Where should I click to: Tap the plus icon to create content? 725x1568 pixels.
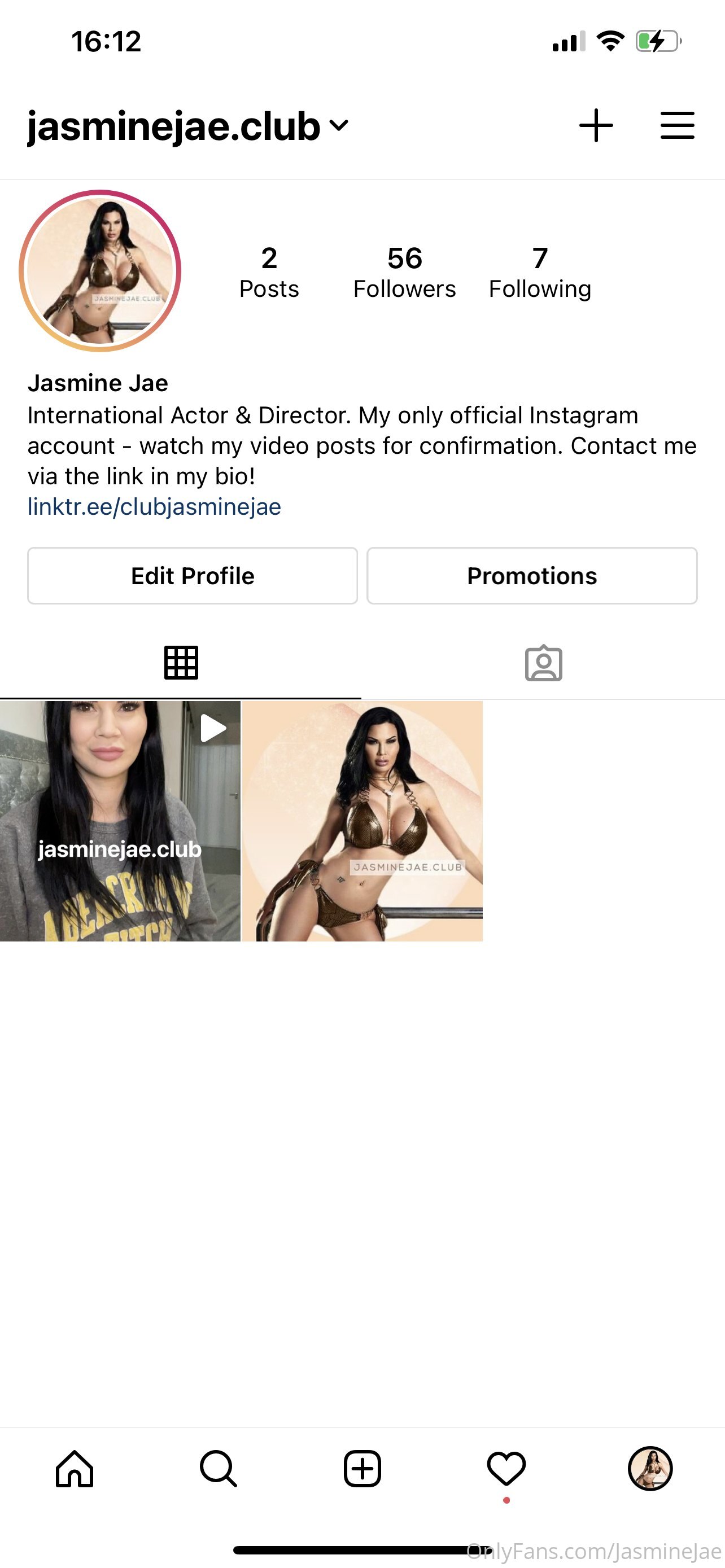[x=596, y=125]
